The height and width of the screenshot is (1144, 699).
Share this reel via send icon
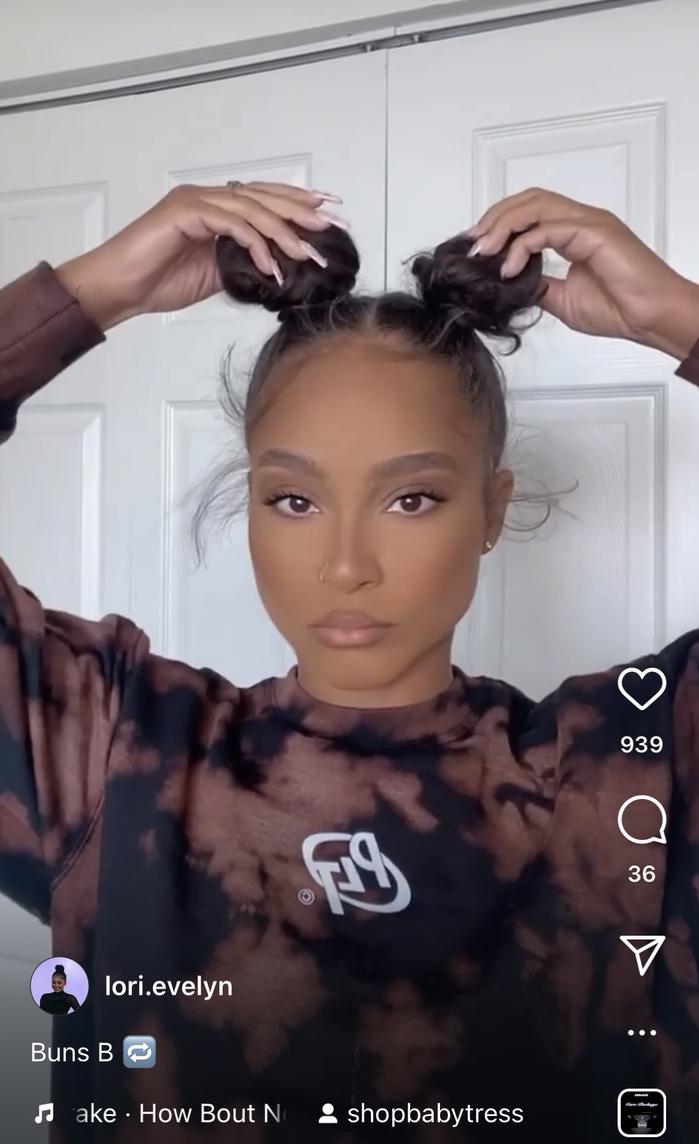point(641,954)
